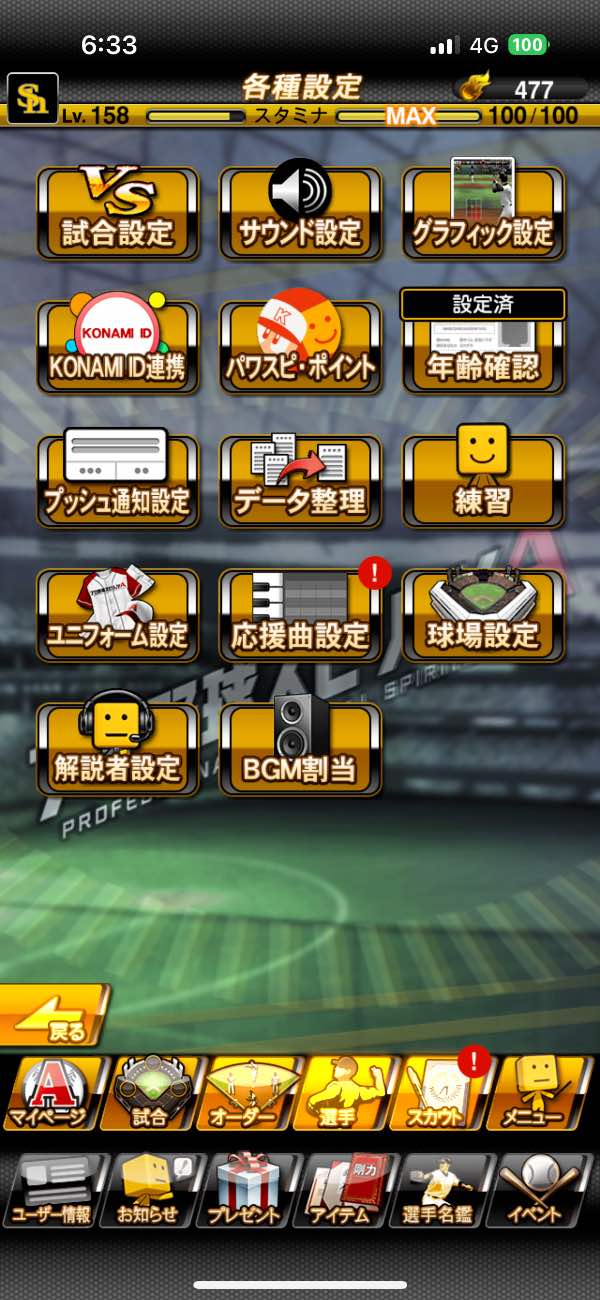Tap the 戻る back button
This screenshot has width=600, height=1300.
click(52, 1017)
